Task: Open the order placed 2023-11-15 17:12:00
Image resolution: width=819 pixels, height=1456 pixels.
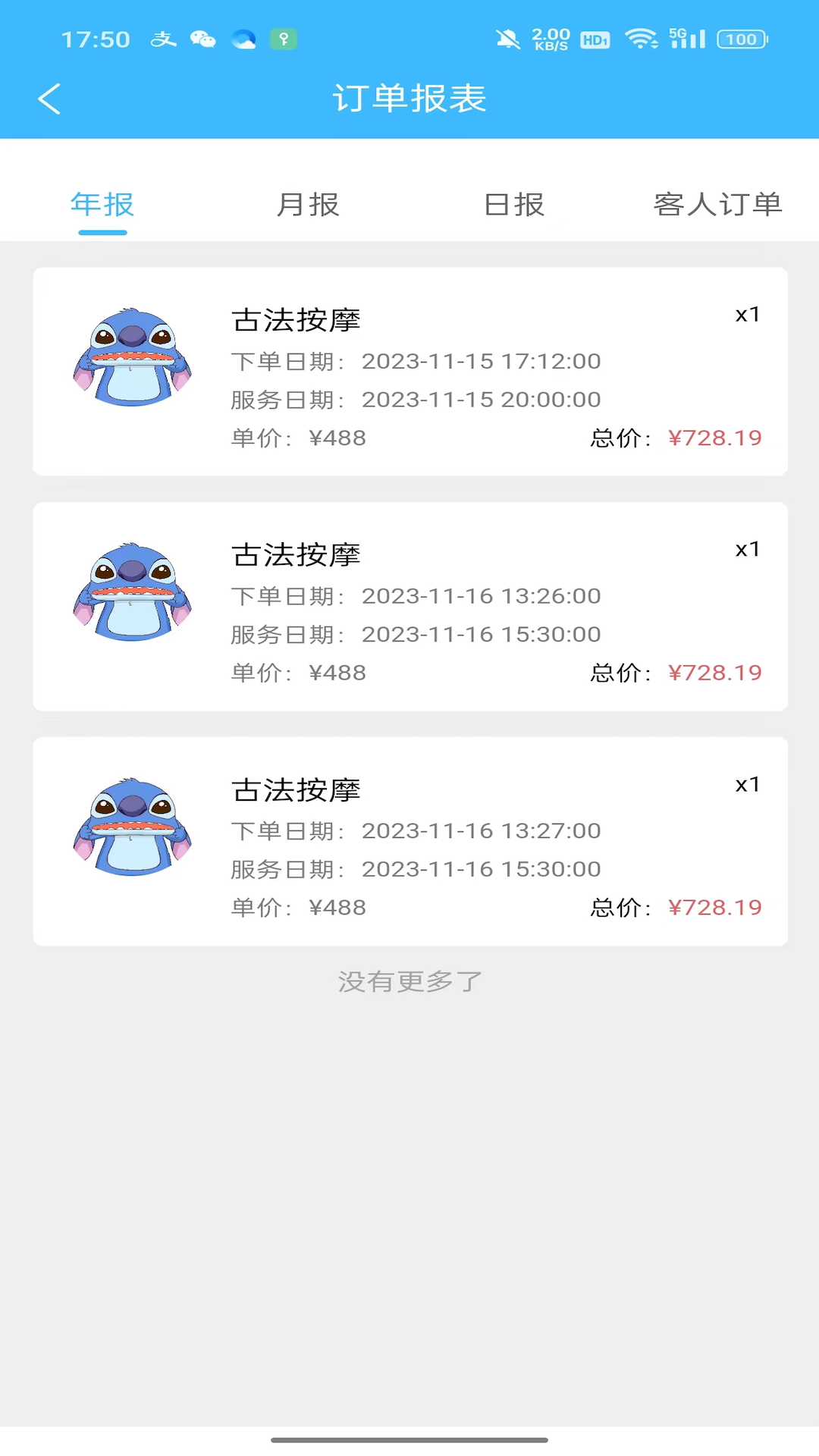Action: [x=410, y=372]
